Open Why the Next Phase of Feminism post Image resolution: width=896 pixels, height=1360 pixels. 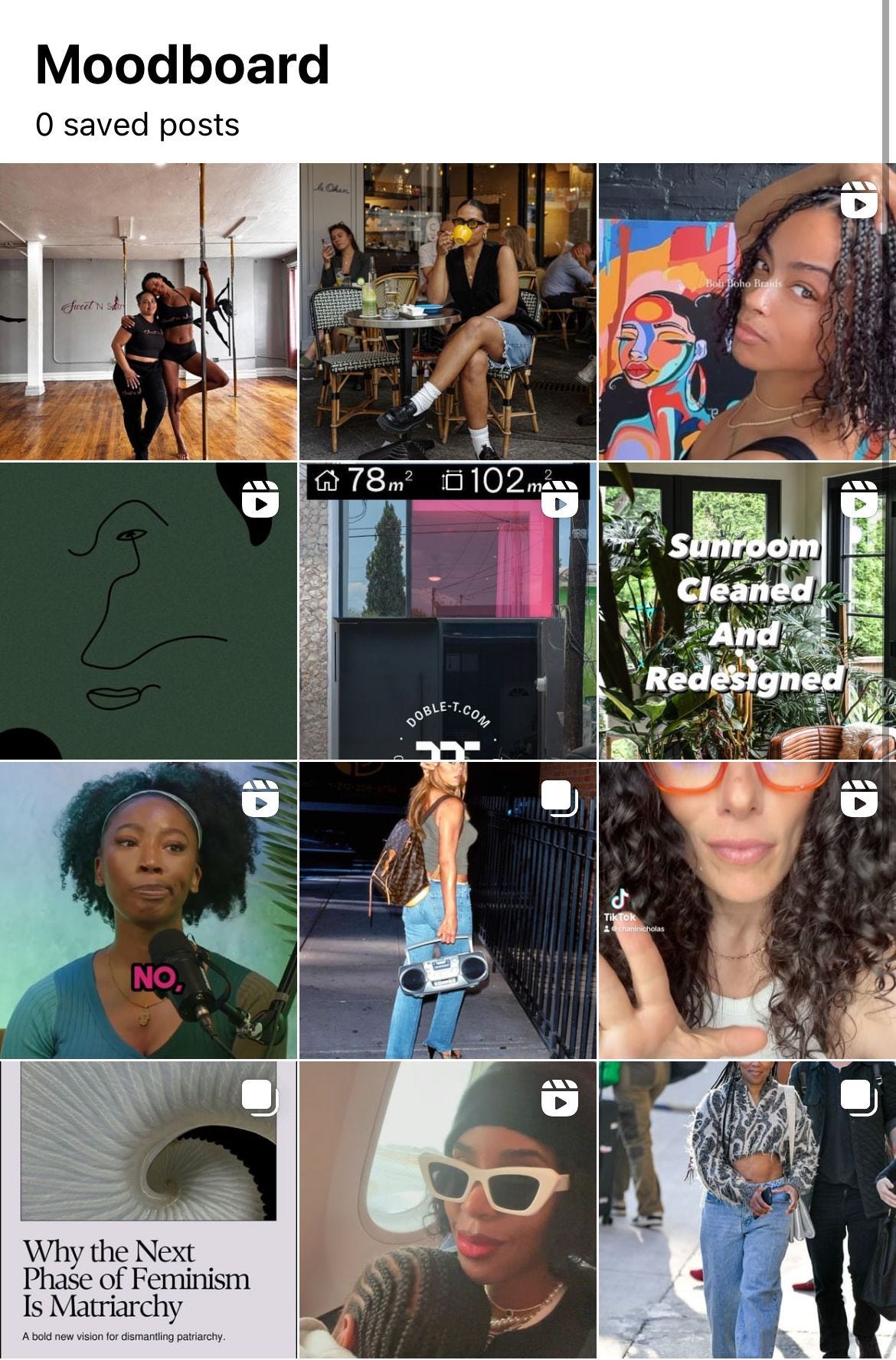tap(148, 1210)
